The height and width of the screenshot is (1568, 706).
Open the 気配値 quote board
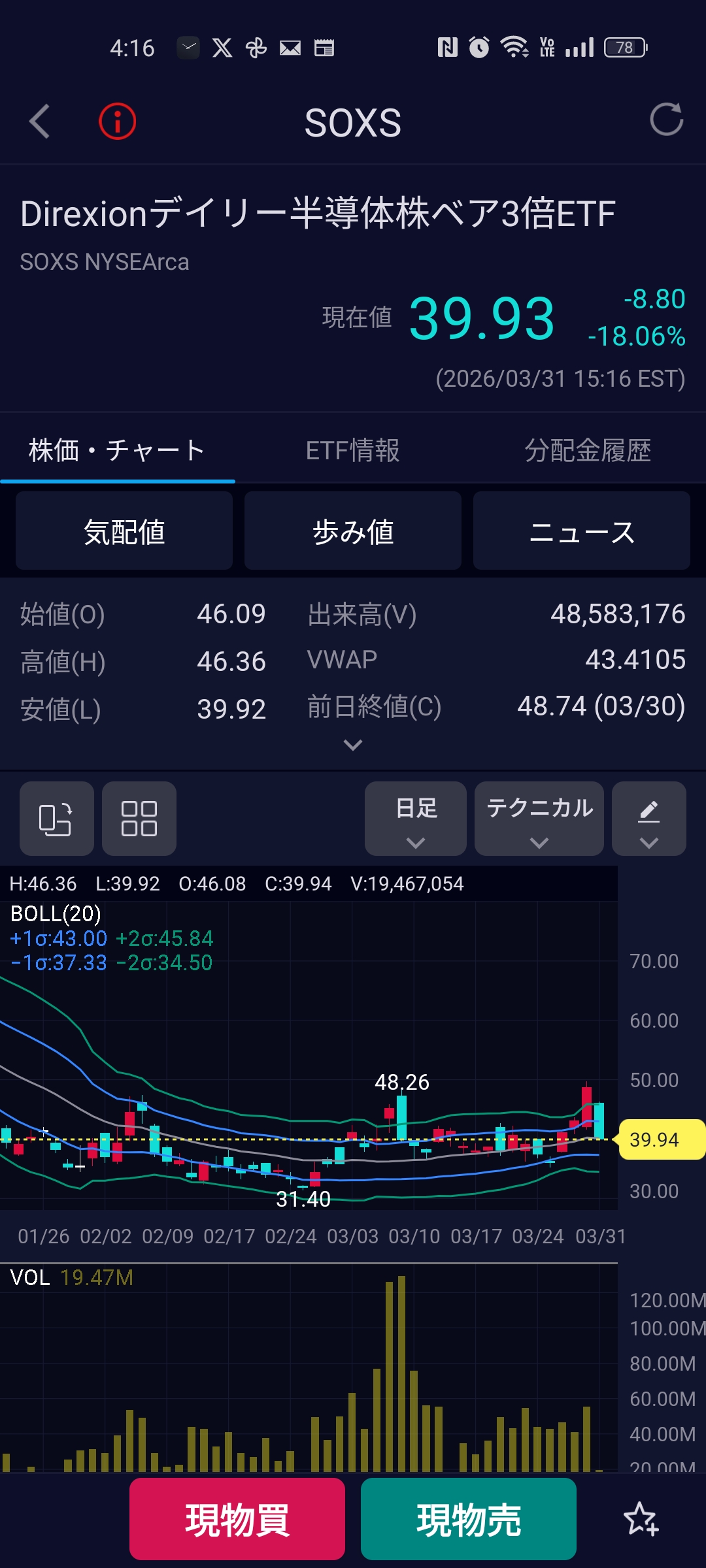point(124,531)
